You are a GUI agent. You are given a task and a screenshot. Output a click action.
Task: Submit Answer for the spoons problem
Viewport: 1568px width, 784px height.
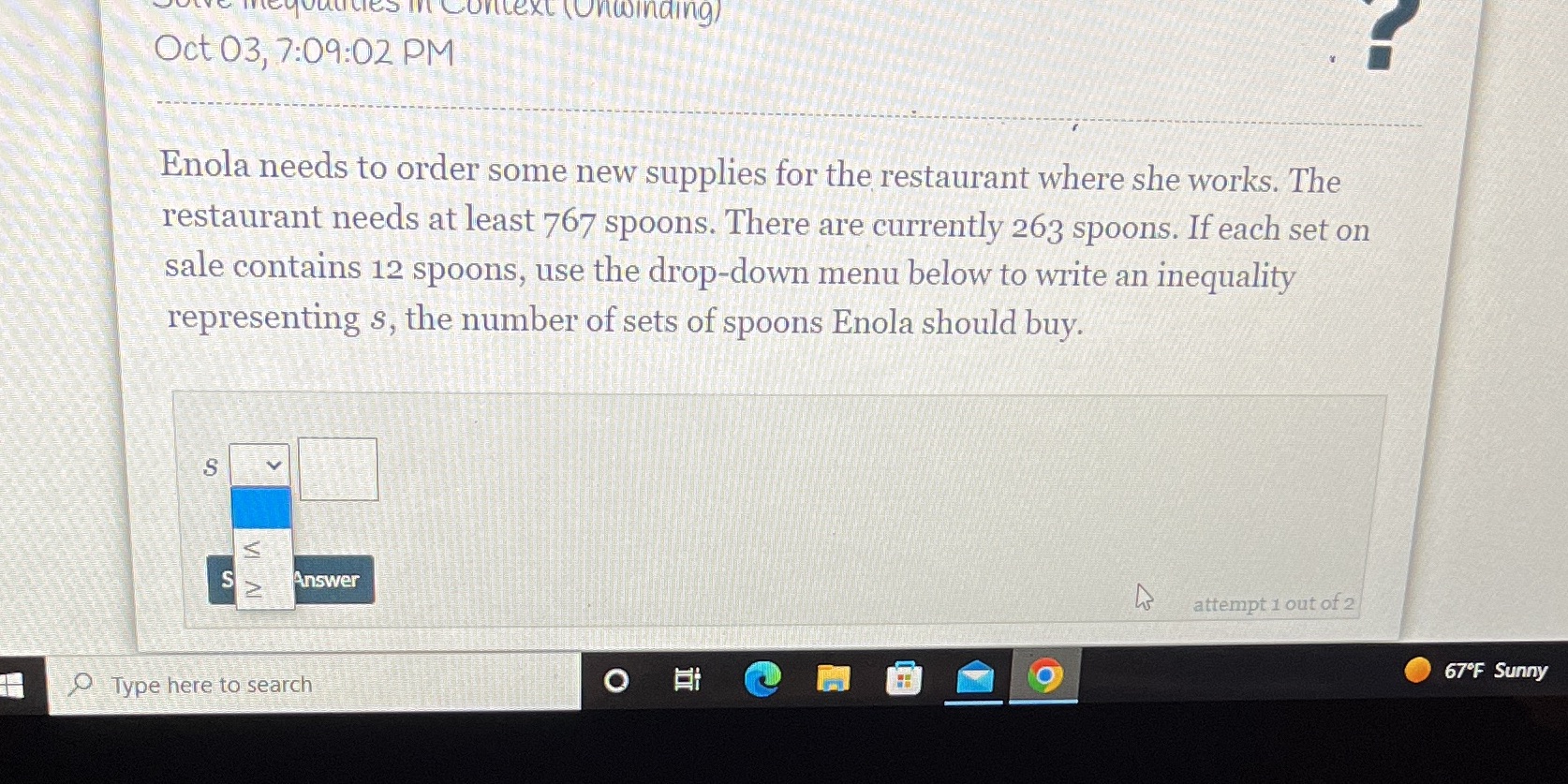pyautogui.click(x=330, y=580)
